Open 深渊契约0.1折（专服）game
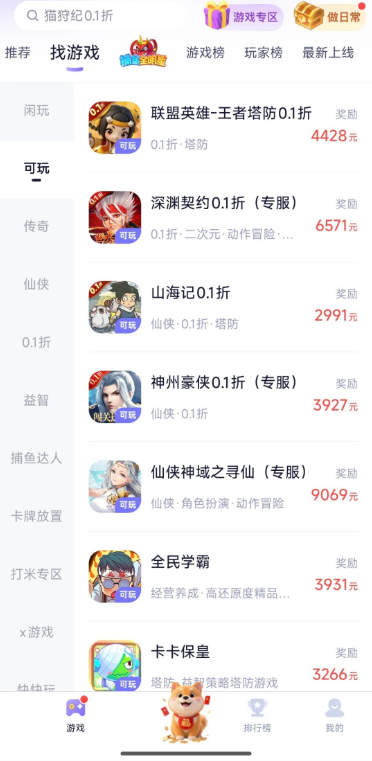The width and height of the screenshot is (372, 761). point(223,217)
